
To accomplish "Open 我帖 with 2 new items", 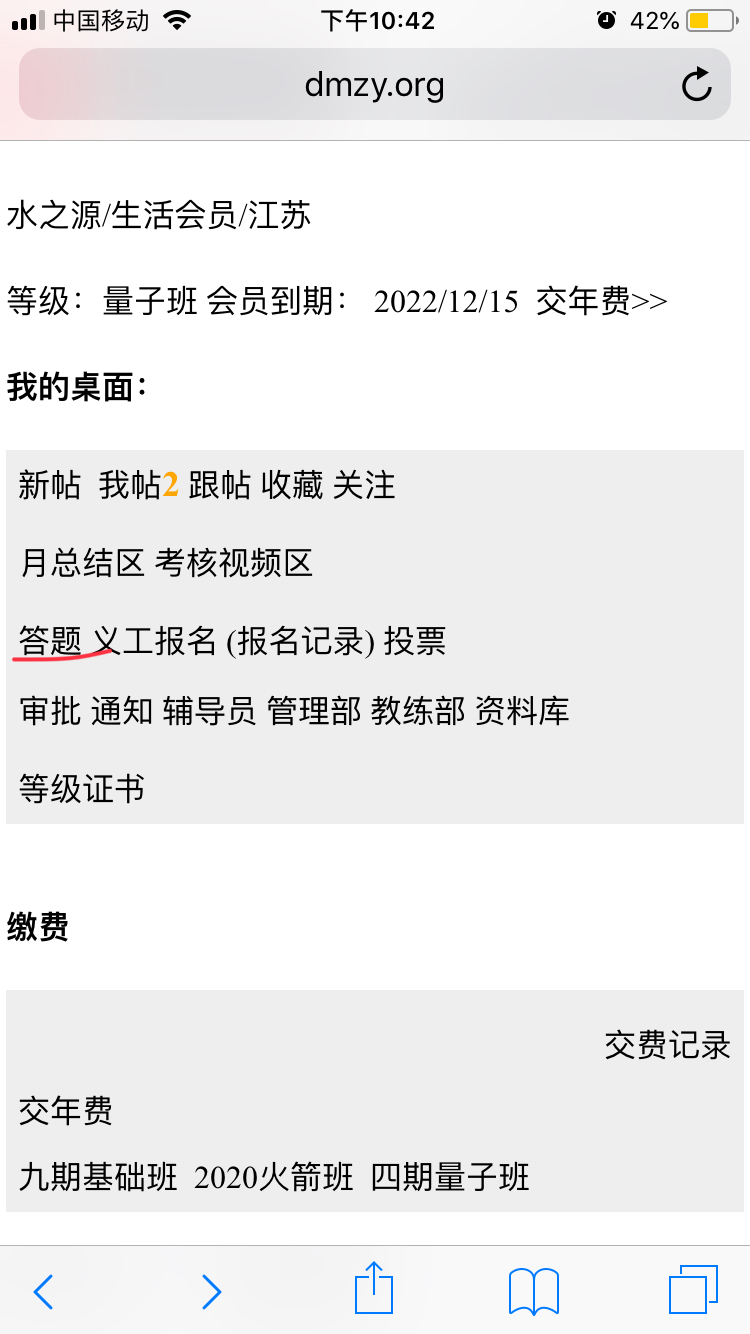I will (138, 486).
